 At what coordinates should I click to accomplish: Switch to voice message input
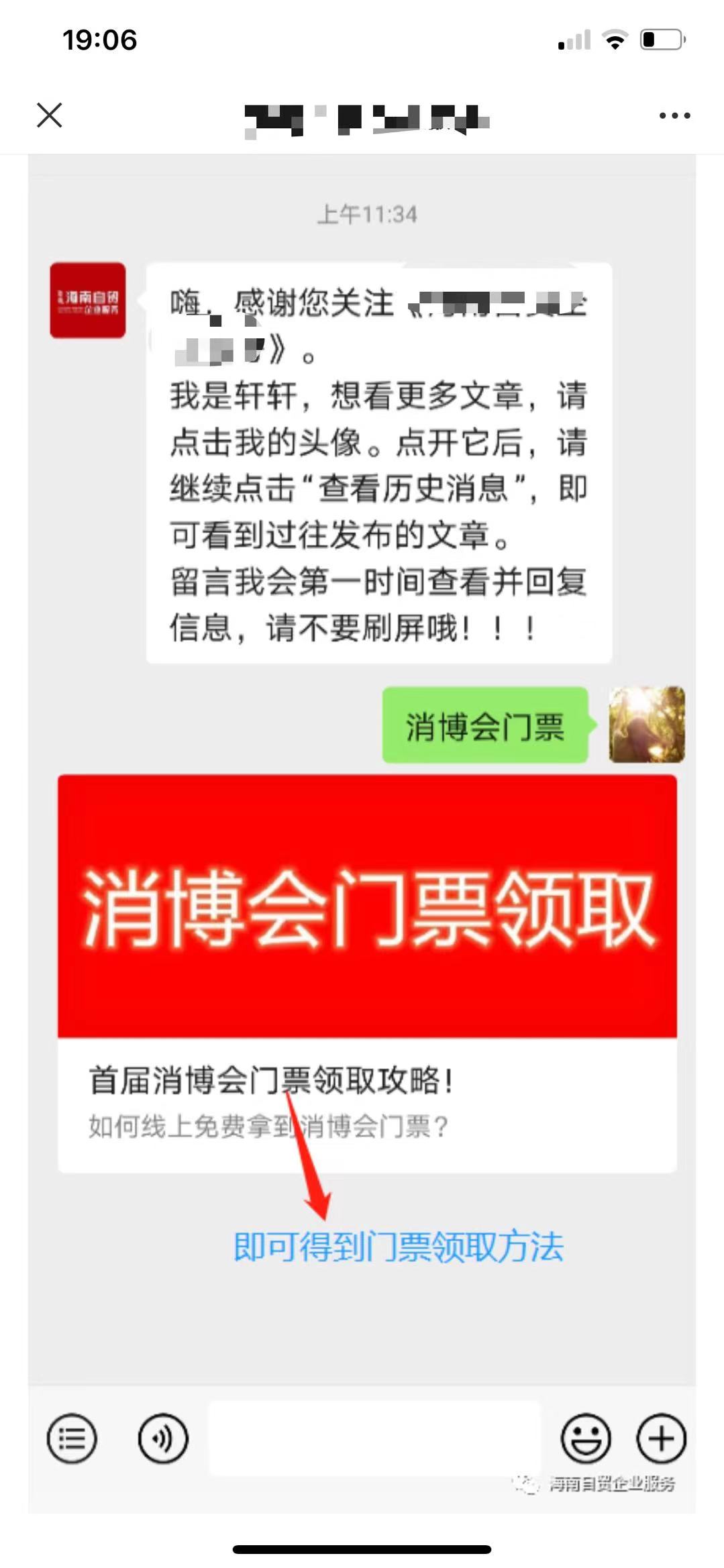point(163,1438)
